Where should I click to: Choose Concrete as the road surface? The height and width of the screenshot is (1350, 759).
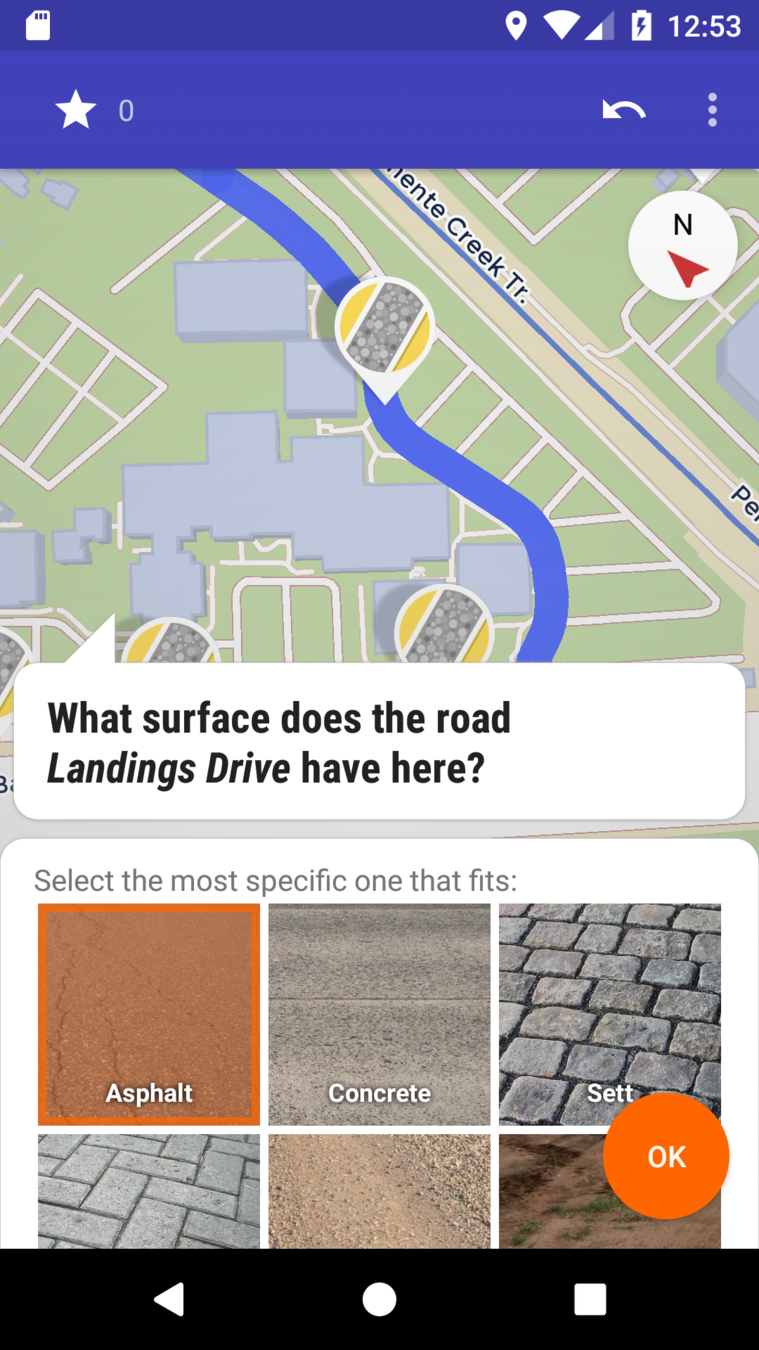click(x=380, y=1014)
